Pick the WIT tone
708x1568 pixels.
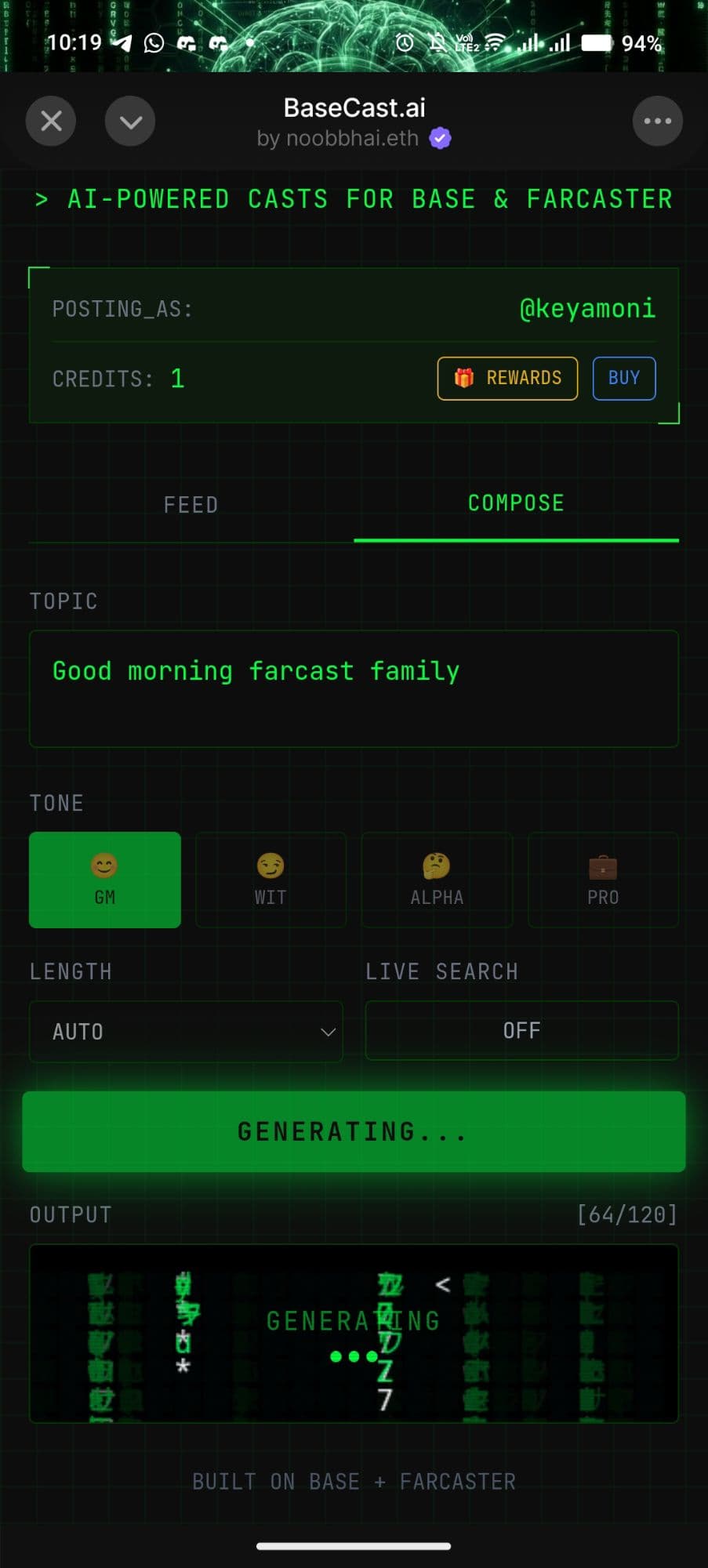(x=270, y=880)
